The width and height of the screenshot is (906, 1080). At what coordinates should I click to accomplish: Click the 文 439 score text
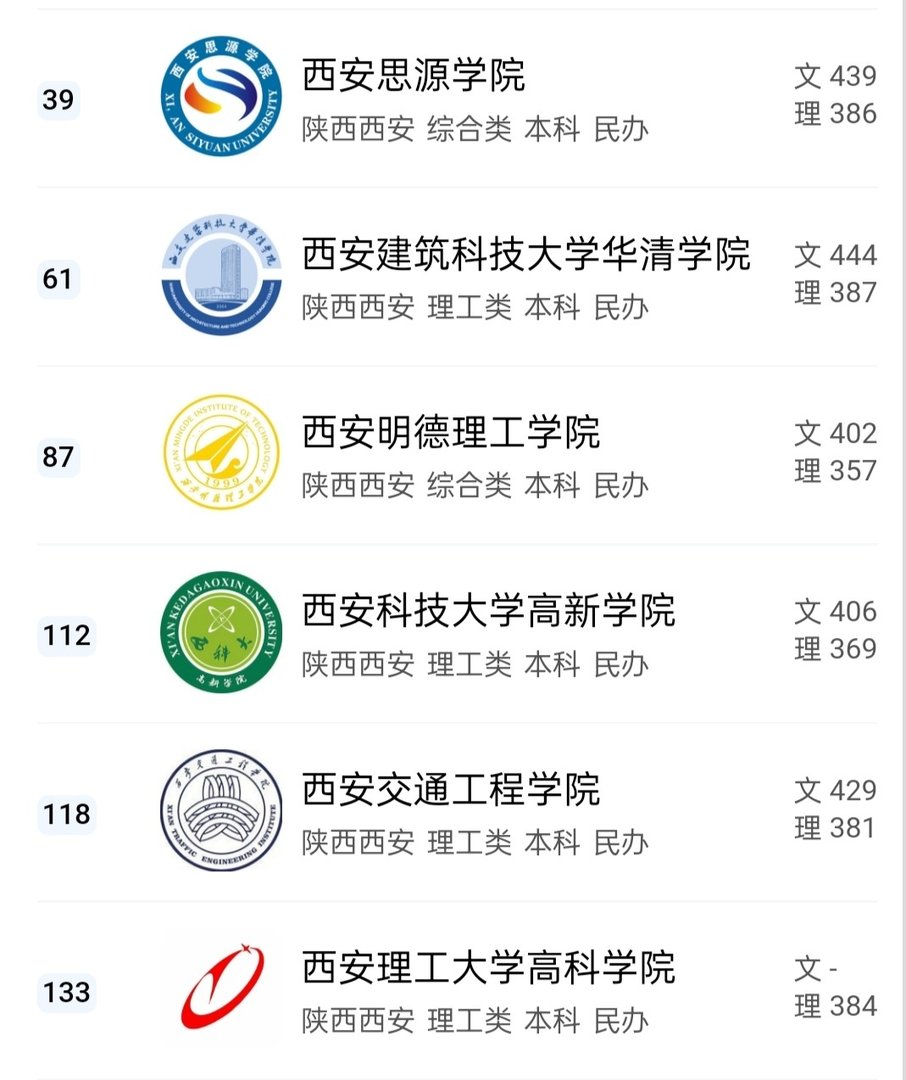[838, 77]
